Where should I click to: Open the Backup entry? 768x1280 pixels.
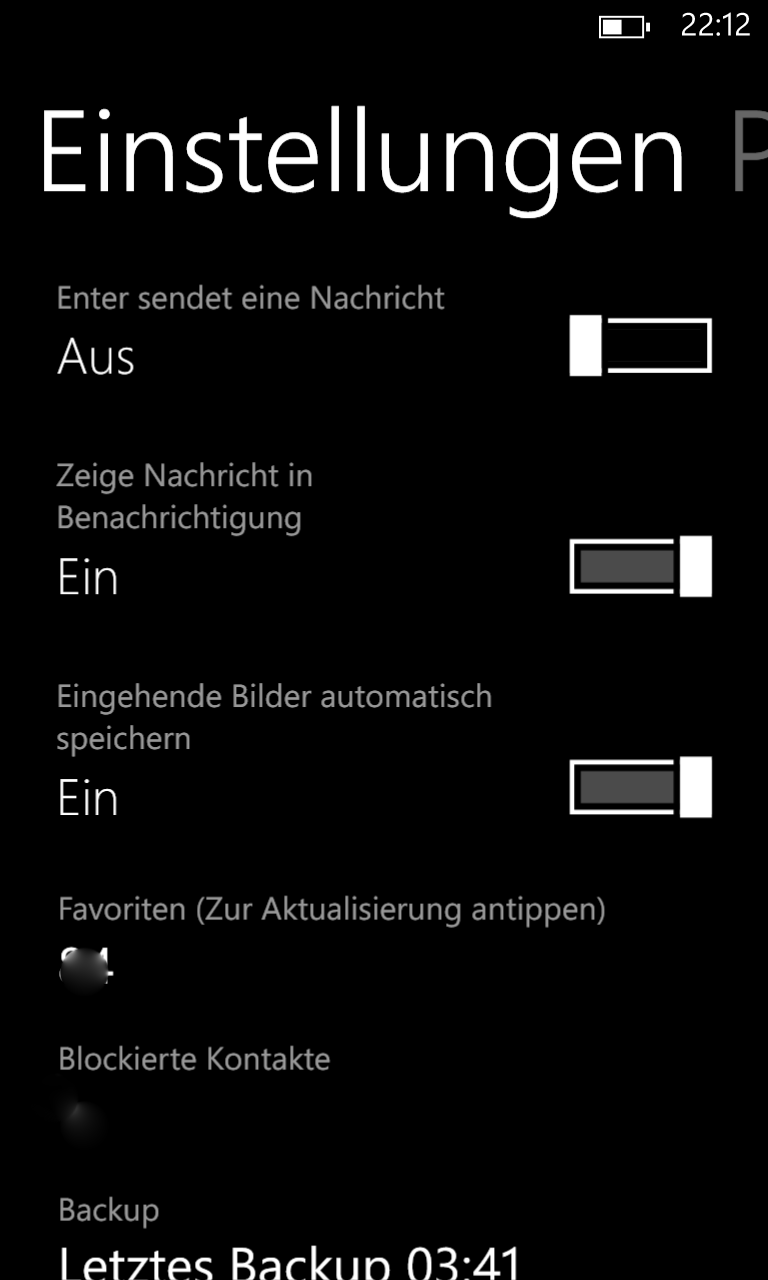click(290, 1237)
